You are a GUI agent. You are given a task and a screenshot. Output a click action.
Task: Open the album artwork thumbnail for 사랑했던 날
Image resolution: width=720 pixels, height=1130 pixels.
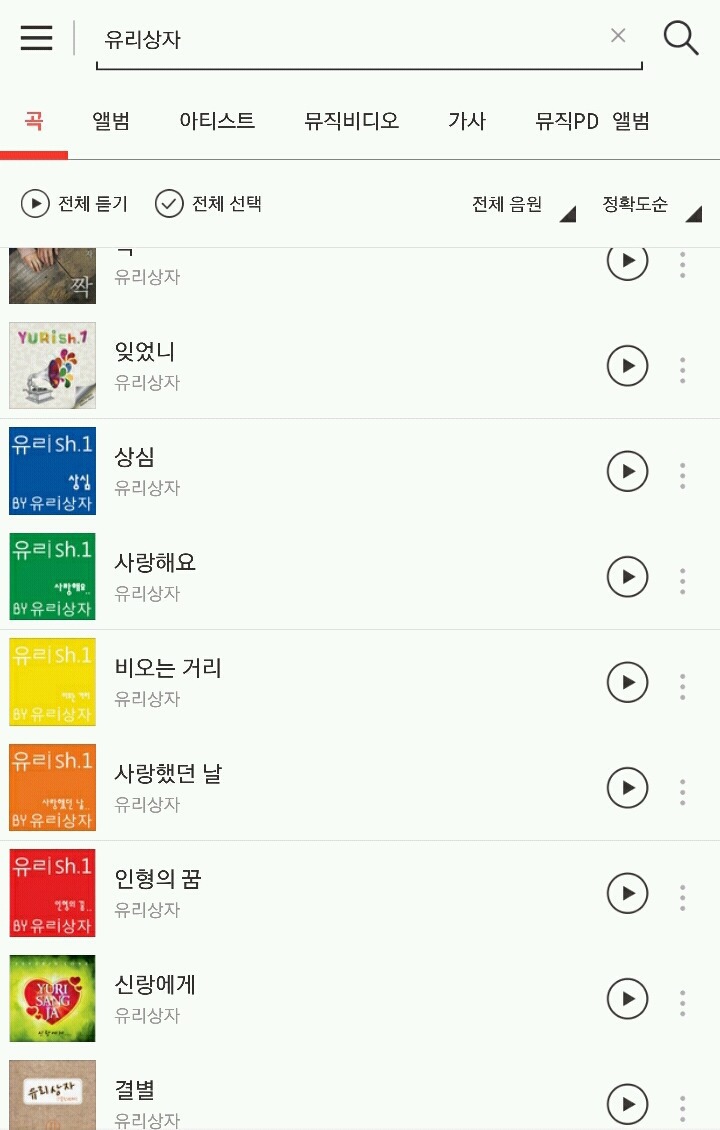(x=52, y=788)
